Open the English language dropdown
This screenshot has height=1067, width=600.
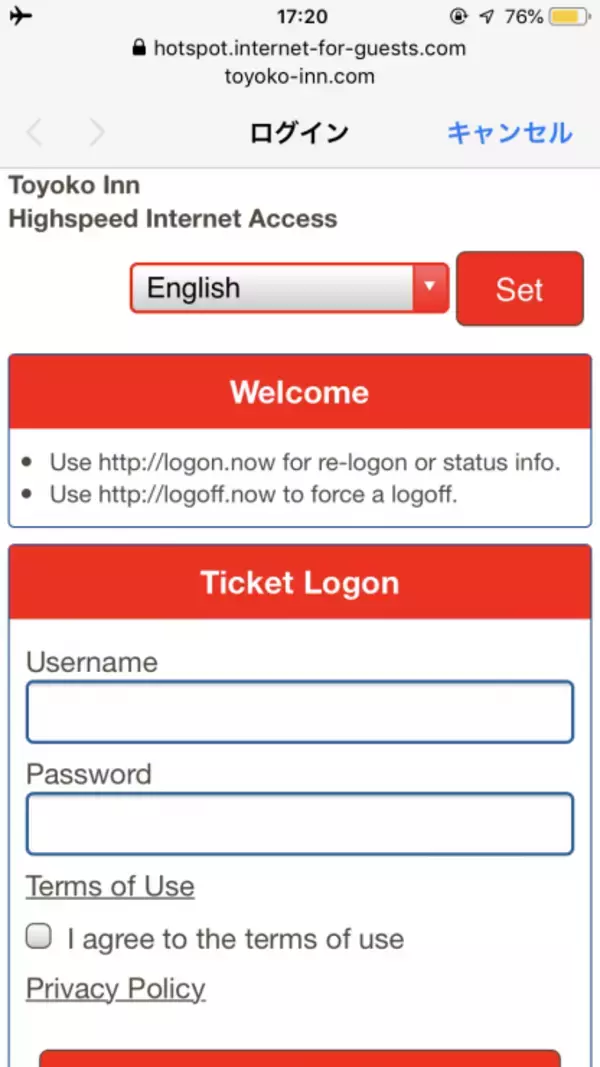[x=289, y=288]
